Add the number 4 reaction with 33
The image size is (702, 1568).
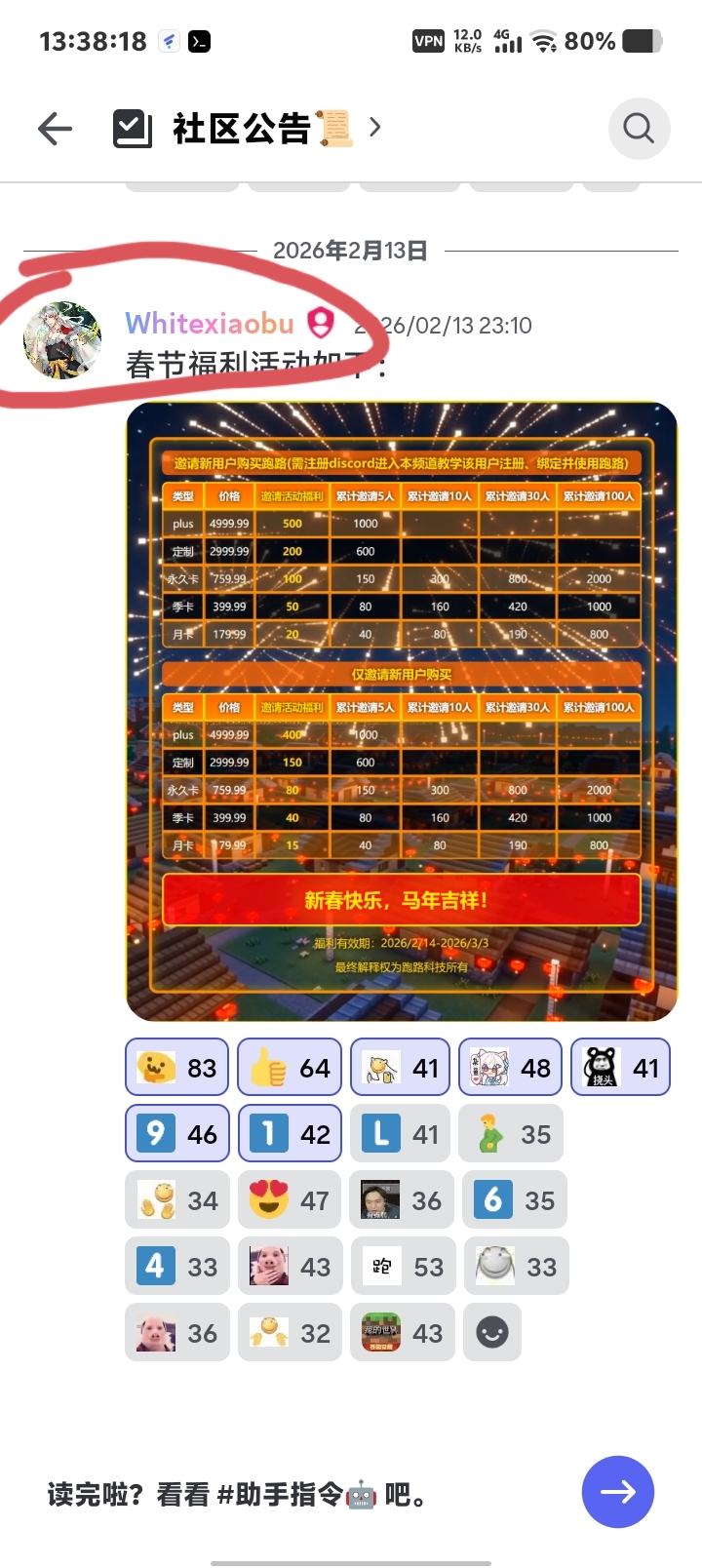tap(177, 1266)
